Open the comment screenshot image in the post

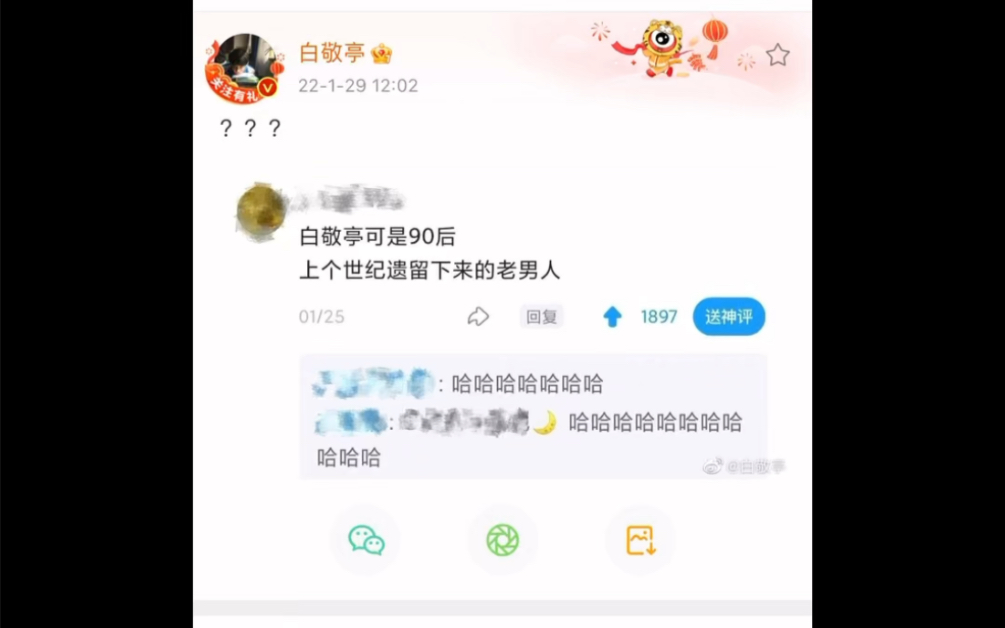(503, 330)
